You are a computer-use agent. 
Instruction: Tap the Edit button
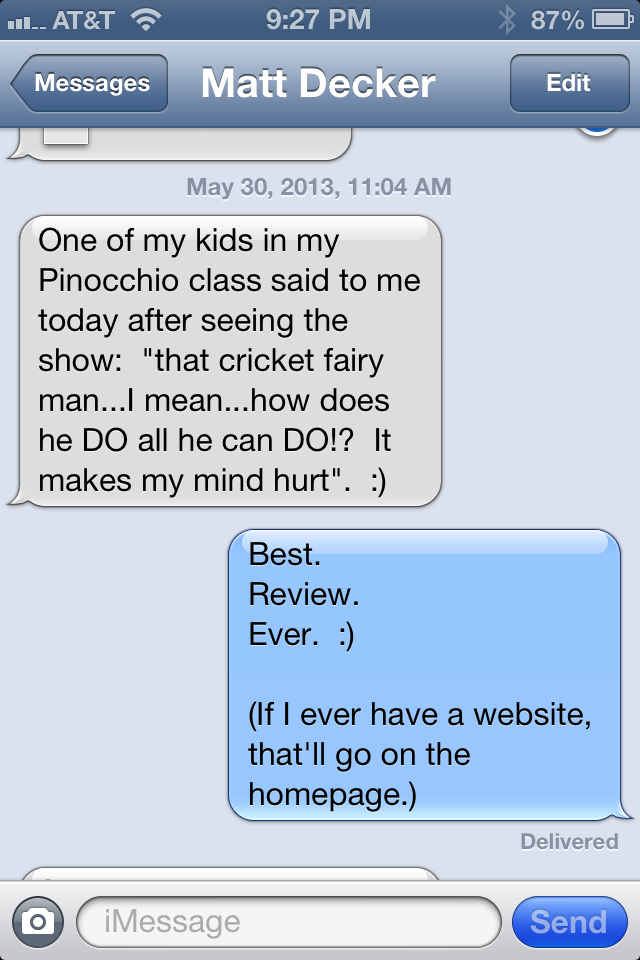coord(568,84)
